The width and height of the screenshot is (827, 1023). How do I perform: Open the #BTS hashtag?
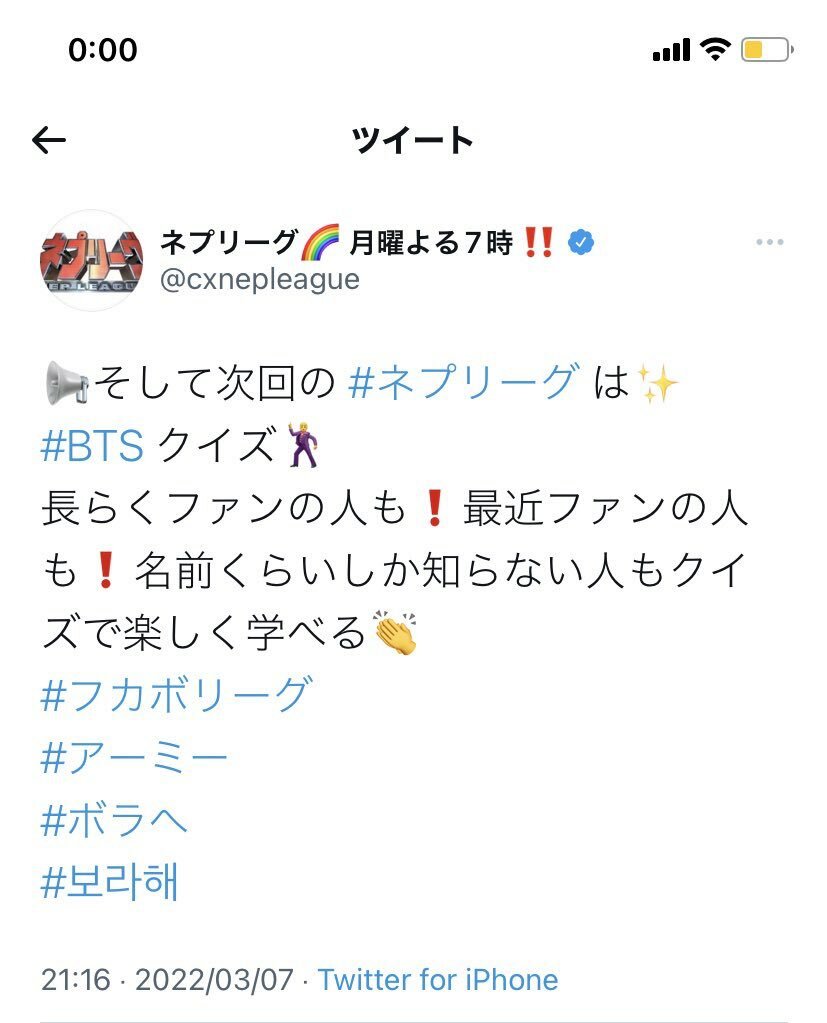point(93,446)
